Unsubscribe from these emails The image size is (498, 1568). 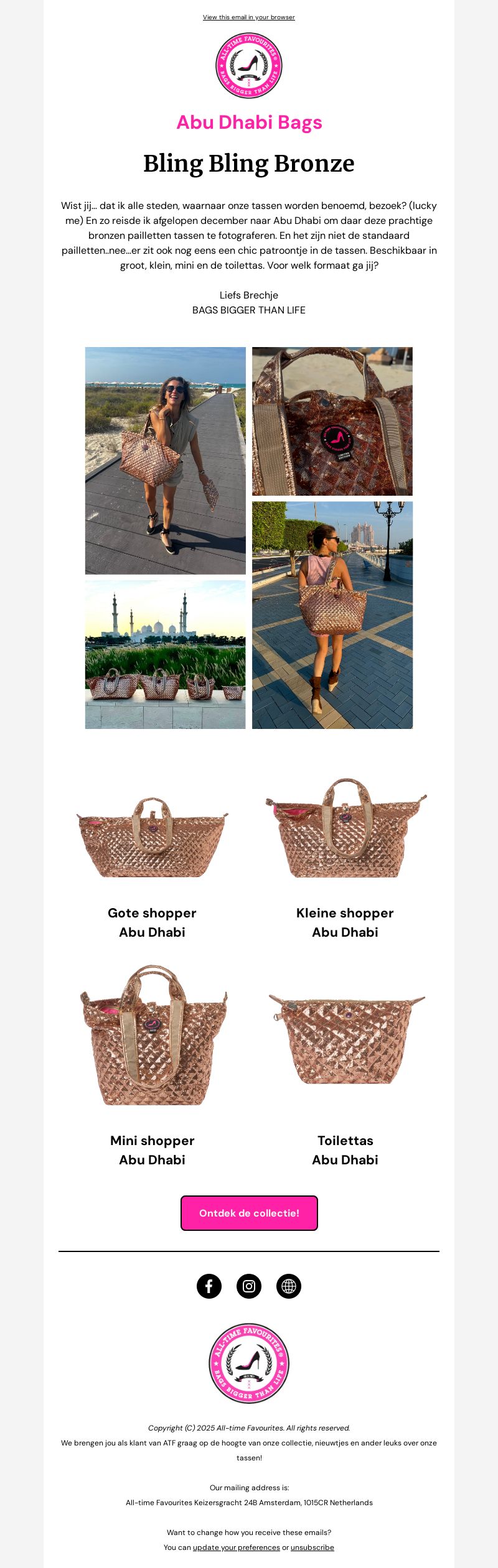click(312, 1547)
